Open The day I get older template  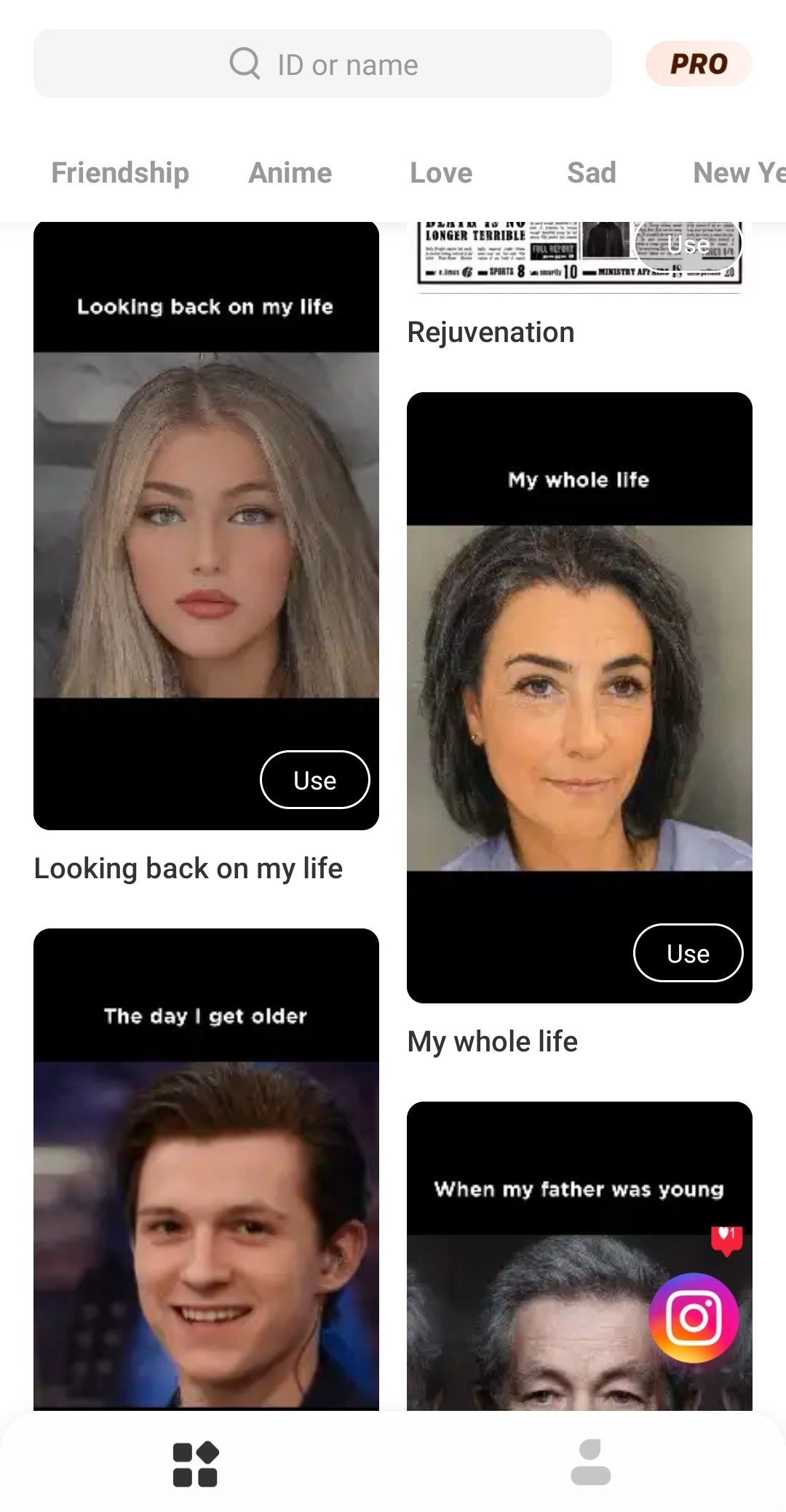(206, 1169)
